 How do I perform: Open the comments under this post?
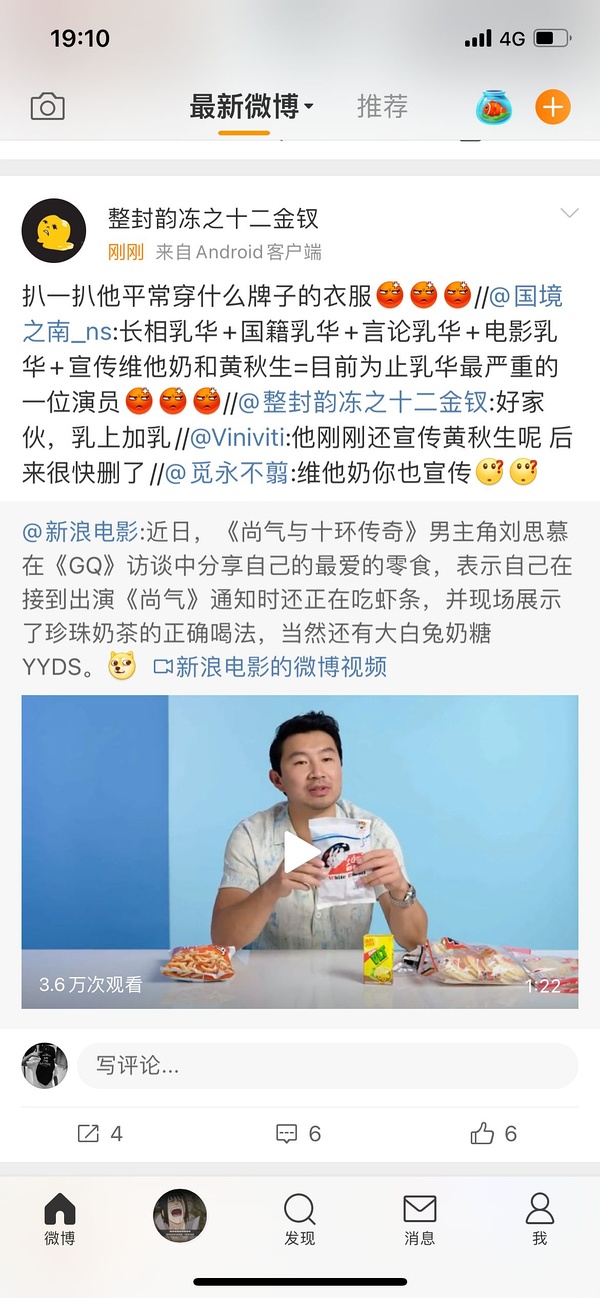299,1133
